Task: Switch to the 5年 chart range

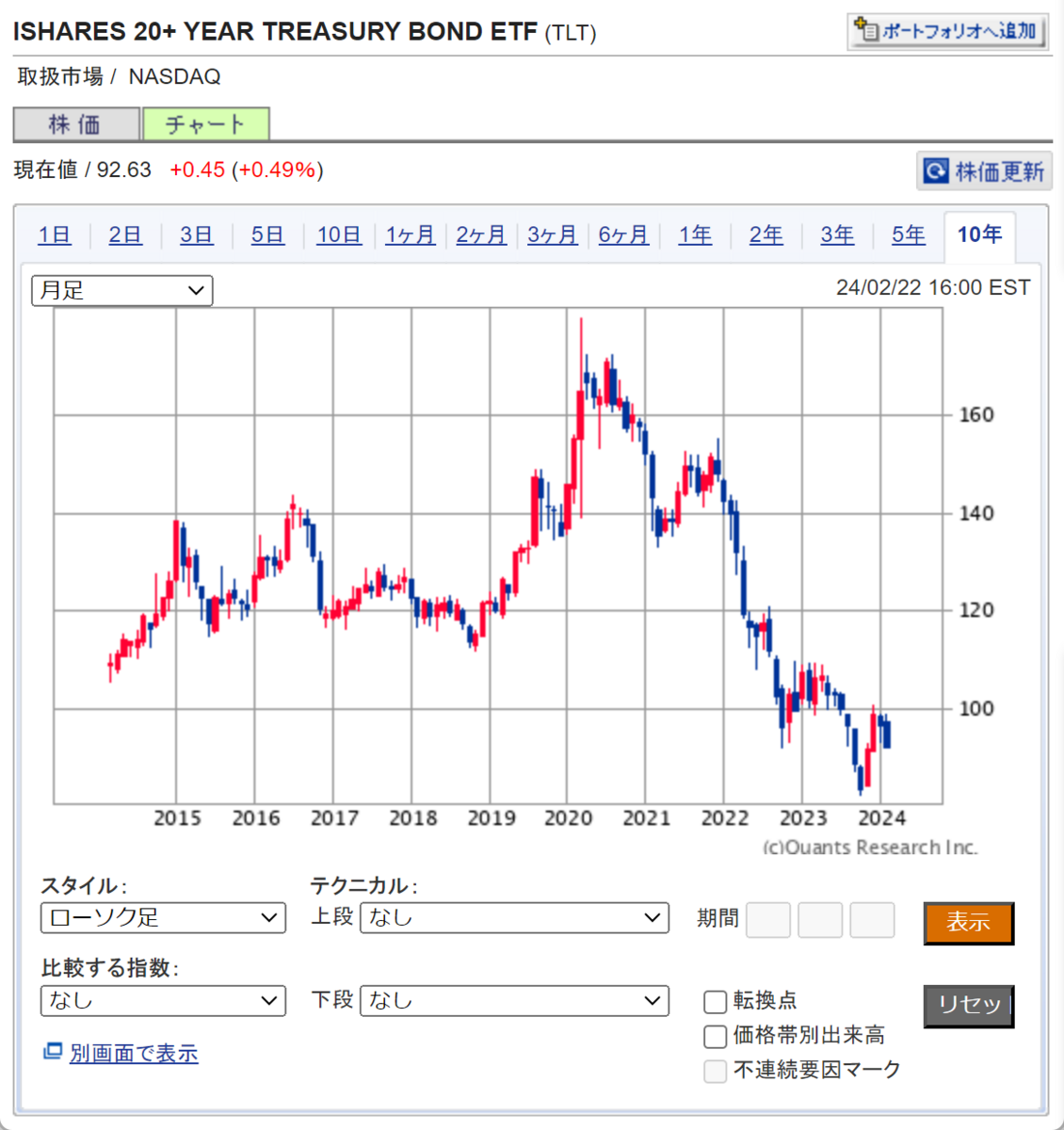Action: (908, 234)
